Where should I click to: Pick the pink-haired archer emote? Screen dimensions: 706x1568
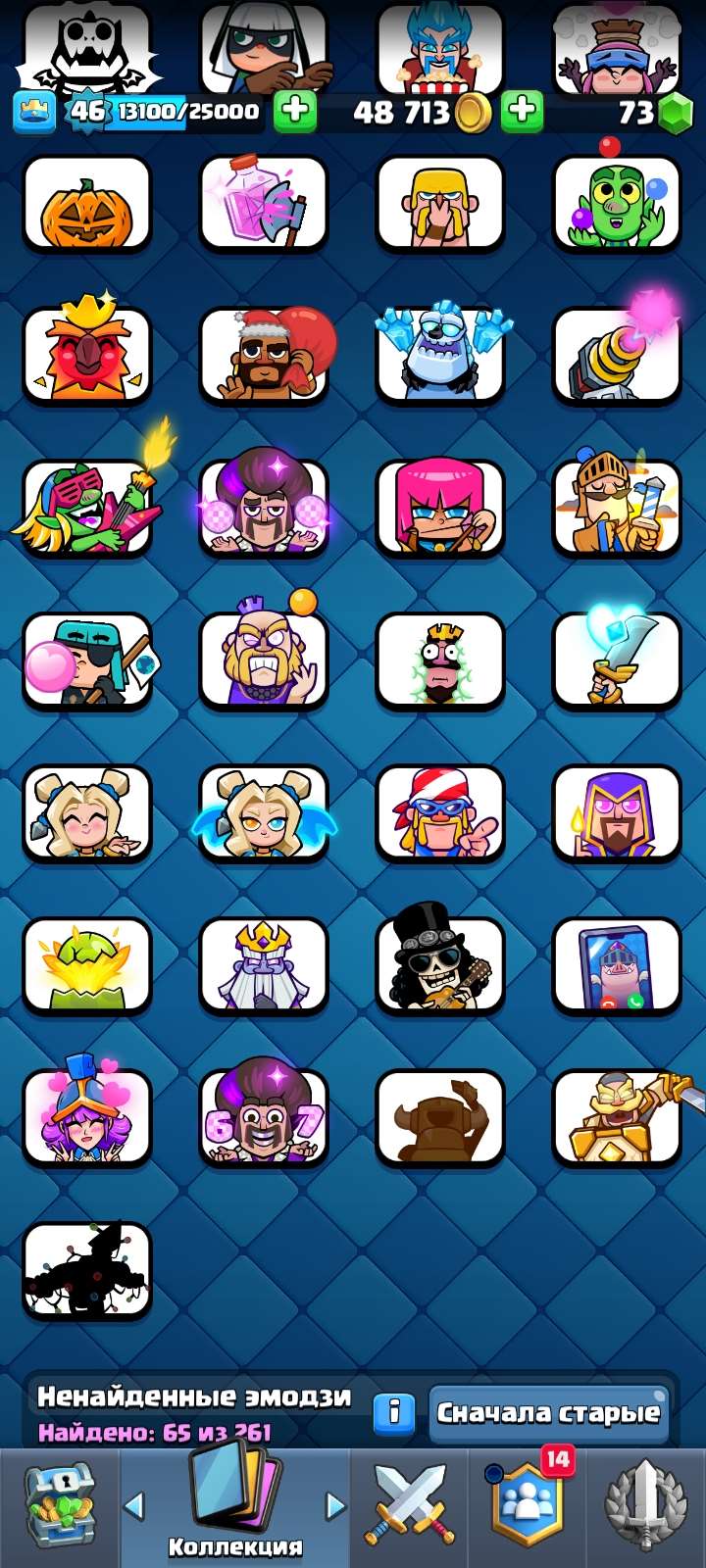pos(439,508)
